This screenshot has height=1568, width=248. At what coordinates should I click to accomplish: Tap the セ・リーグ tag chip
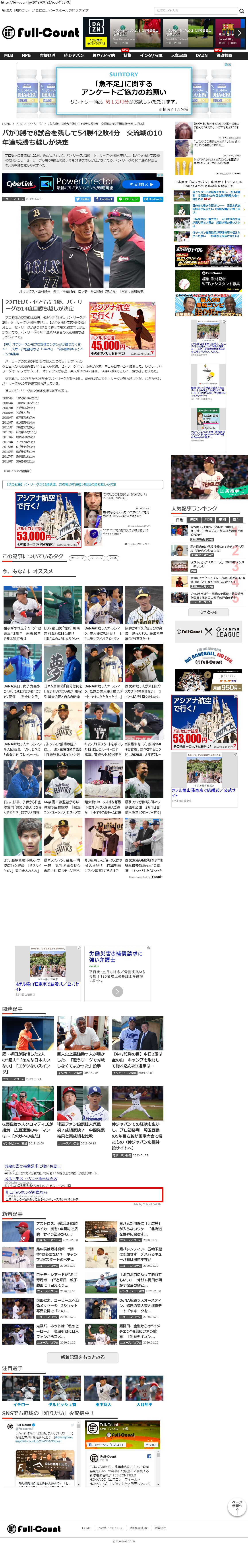77,558
